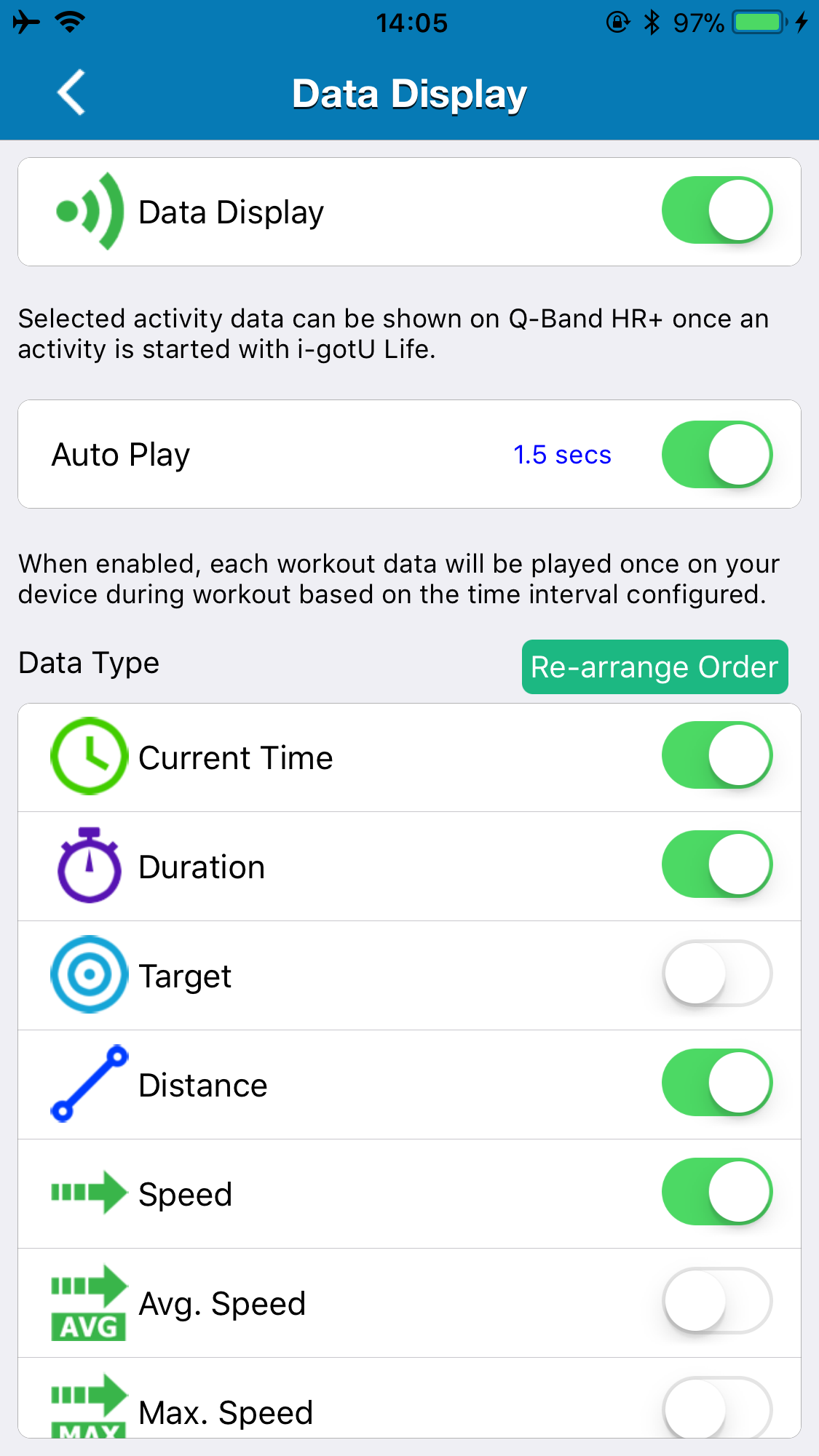Enable Avg. Speed data

tap(717, 1301)
